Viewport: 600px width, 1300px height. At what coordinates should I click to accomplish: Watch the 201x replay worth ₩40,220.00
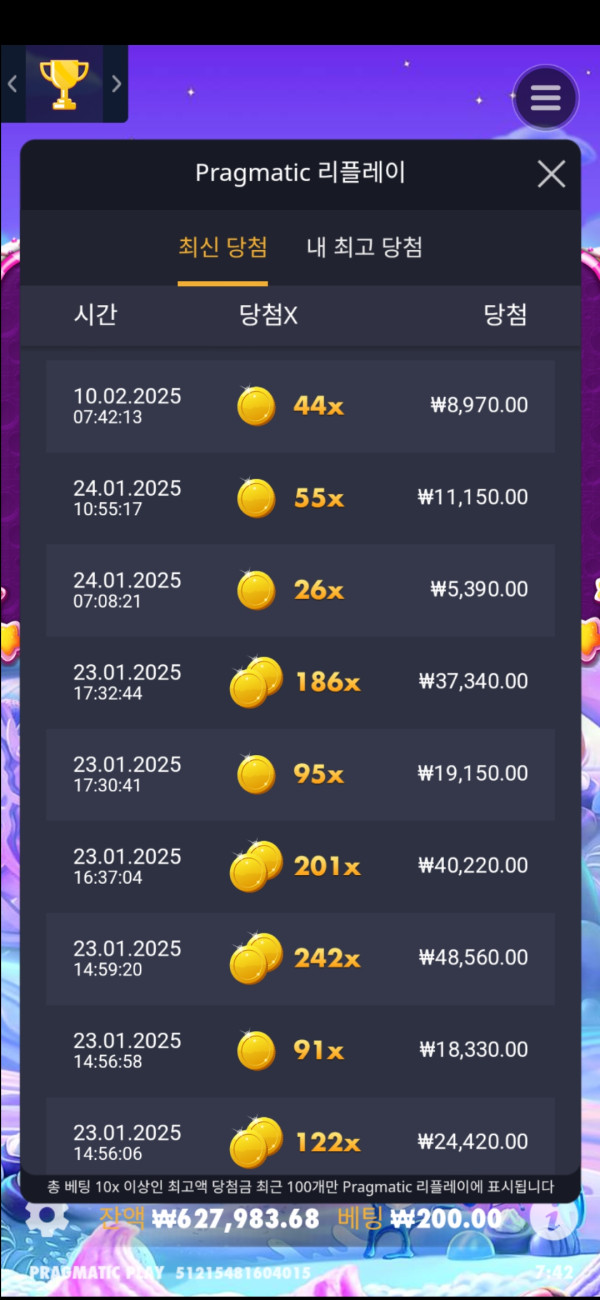300,866
